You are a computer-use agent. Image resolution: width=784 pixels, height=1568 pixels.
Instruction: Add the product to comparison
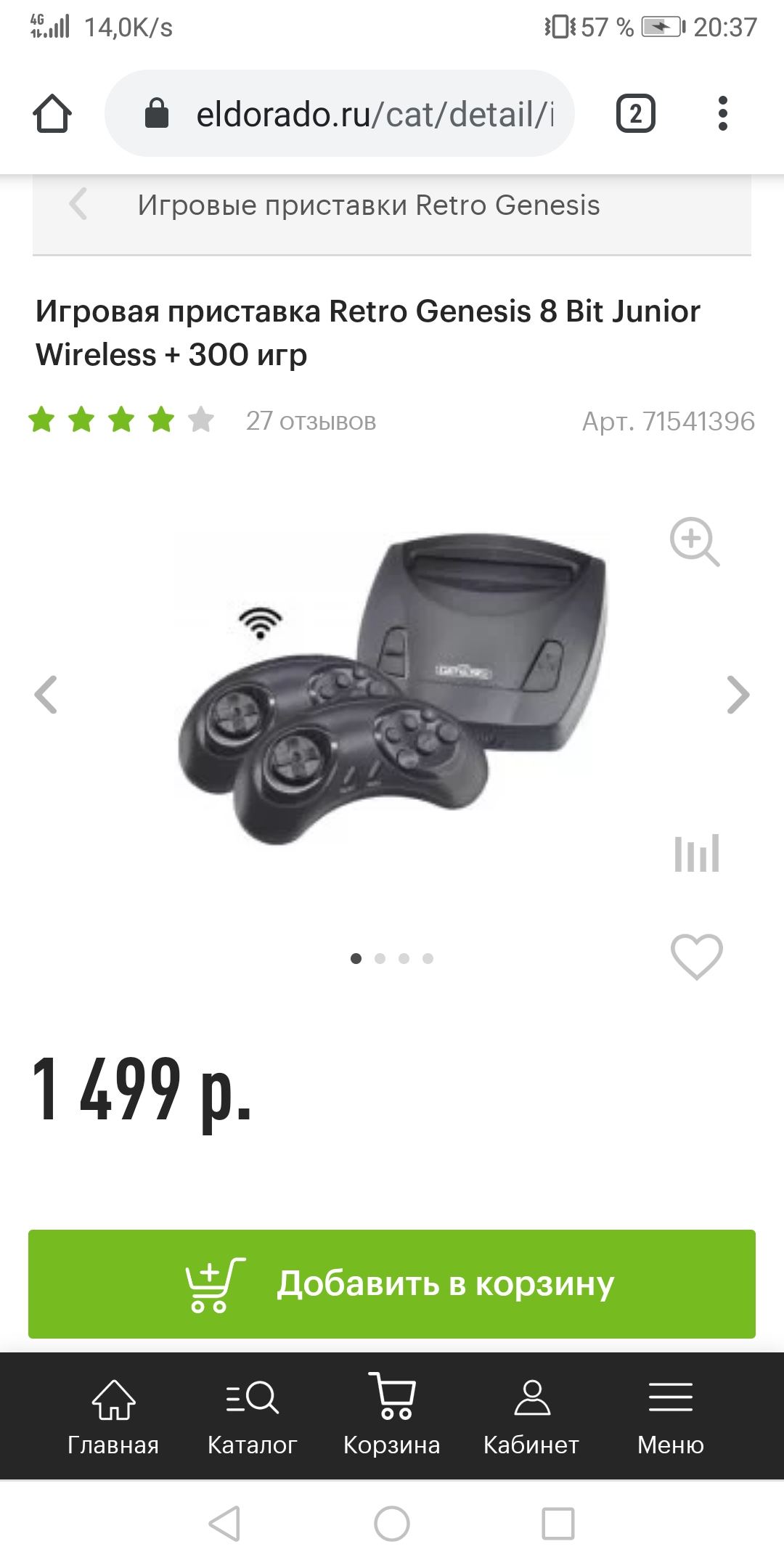pos(696,853)
